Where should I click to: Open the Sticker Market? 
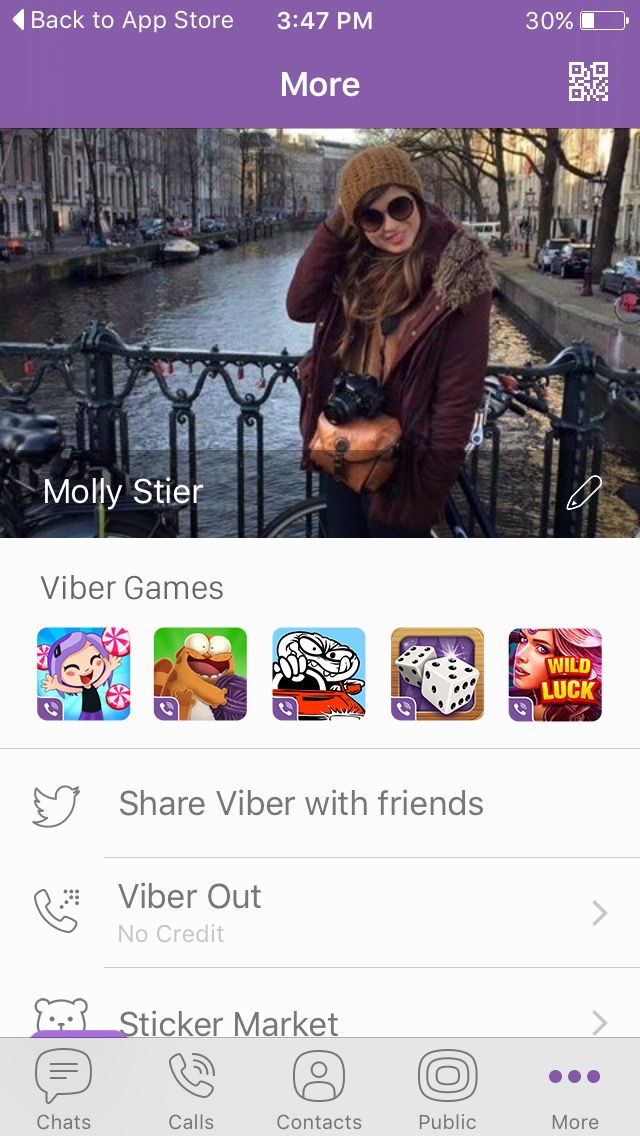(360, 1018)
